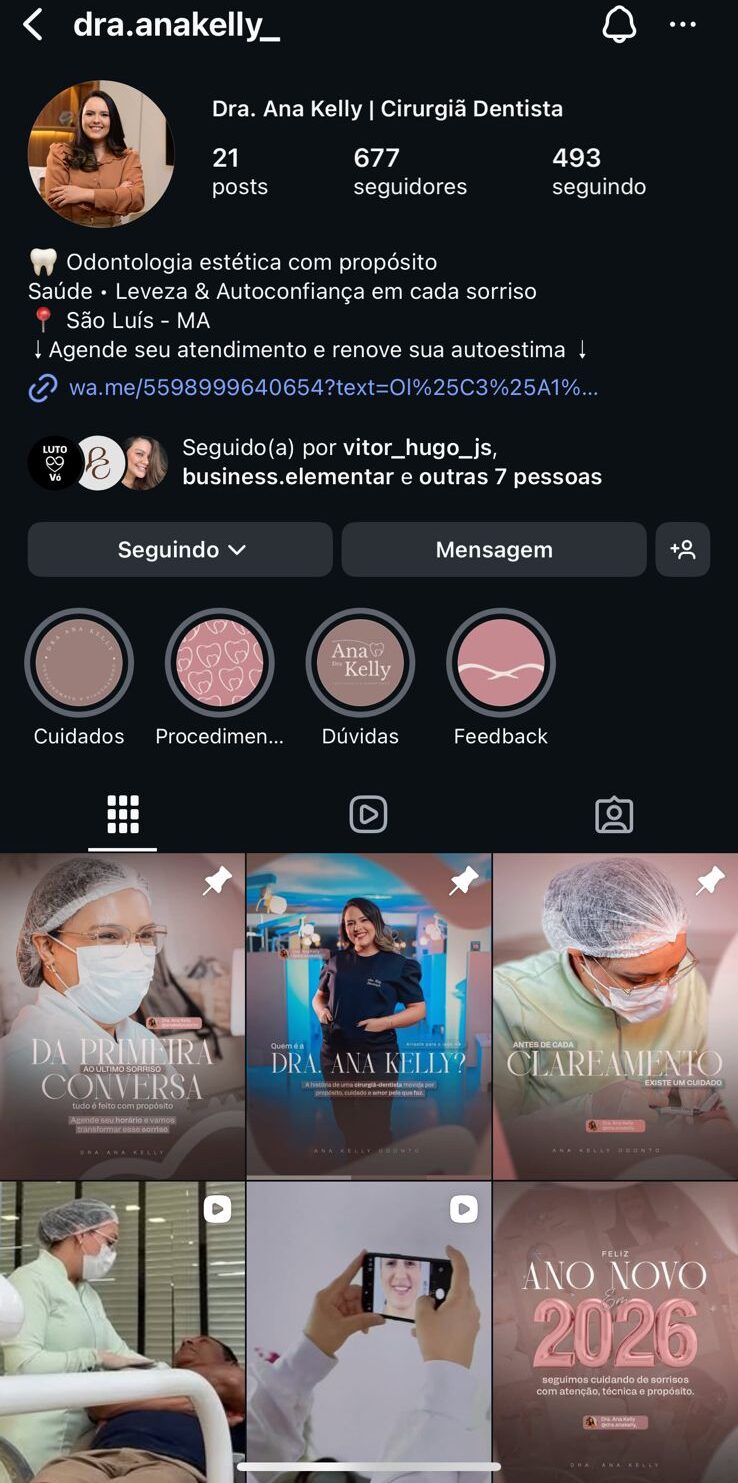
Task: Tap the suggested accounts add-person icon
Action: tap(683, 549)
